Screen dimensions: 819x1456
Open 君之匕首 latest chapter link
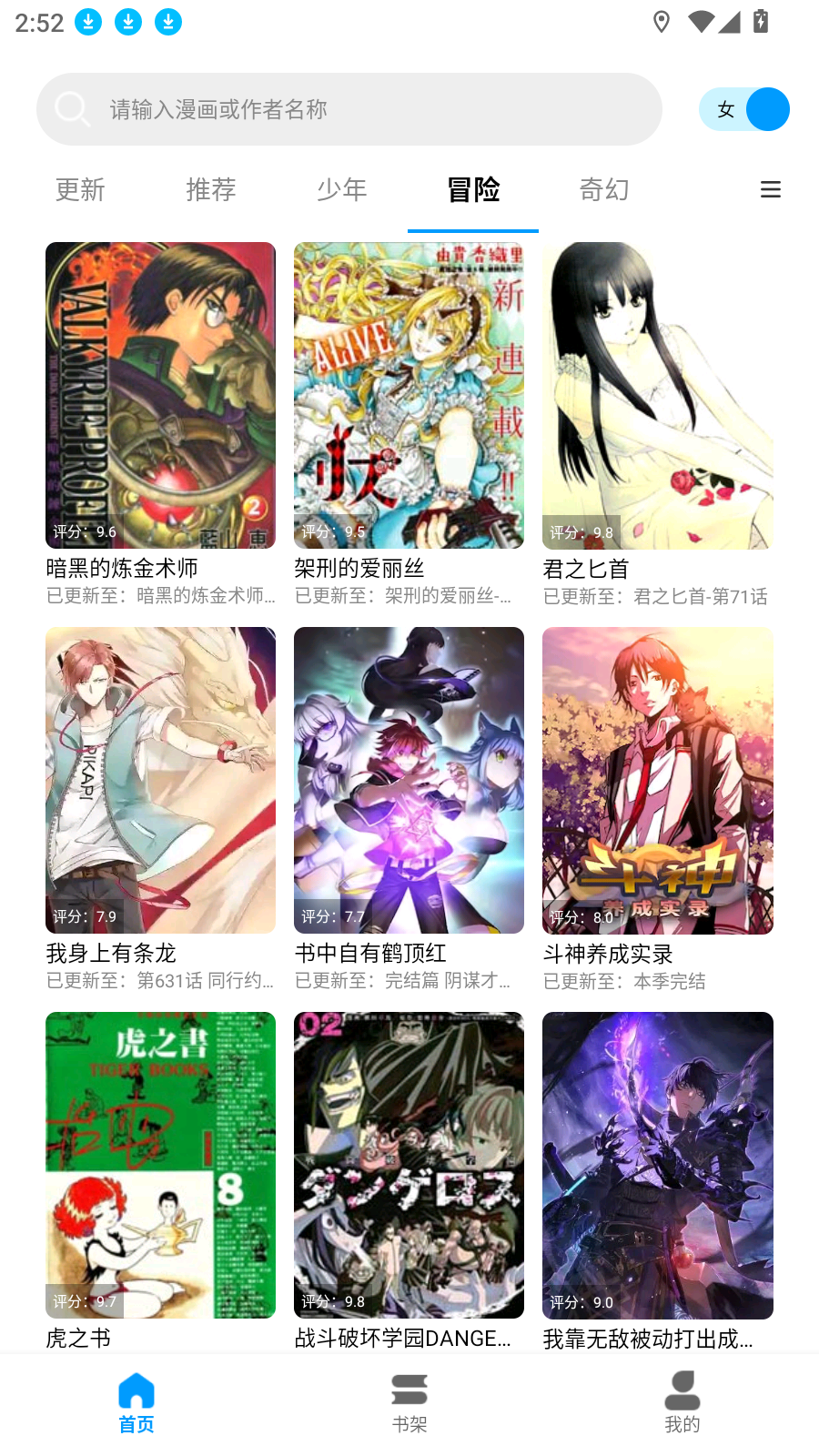655,597
